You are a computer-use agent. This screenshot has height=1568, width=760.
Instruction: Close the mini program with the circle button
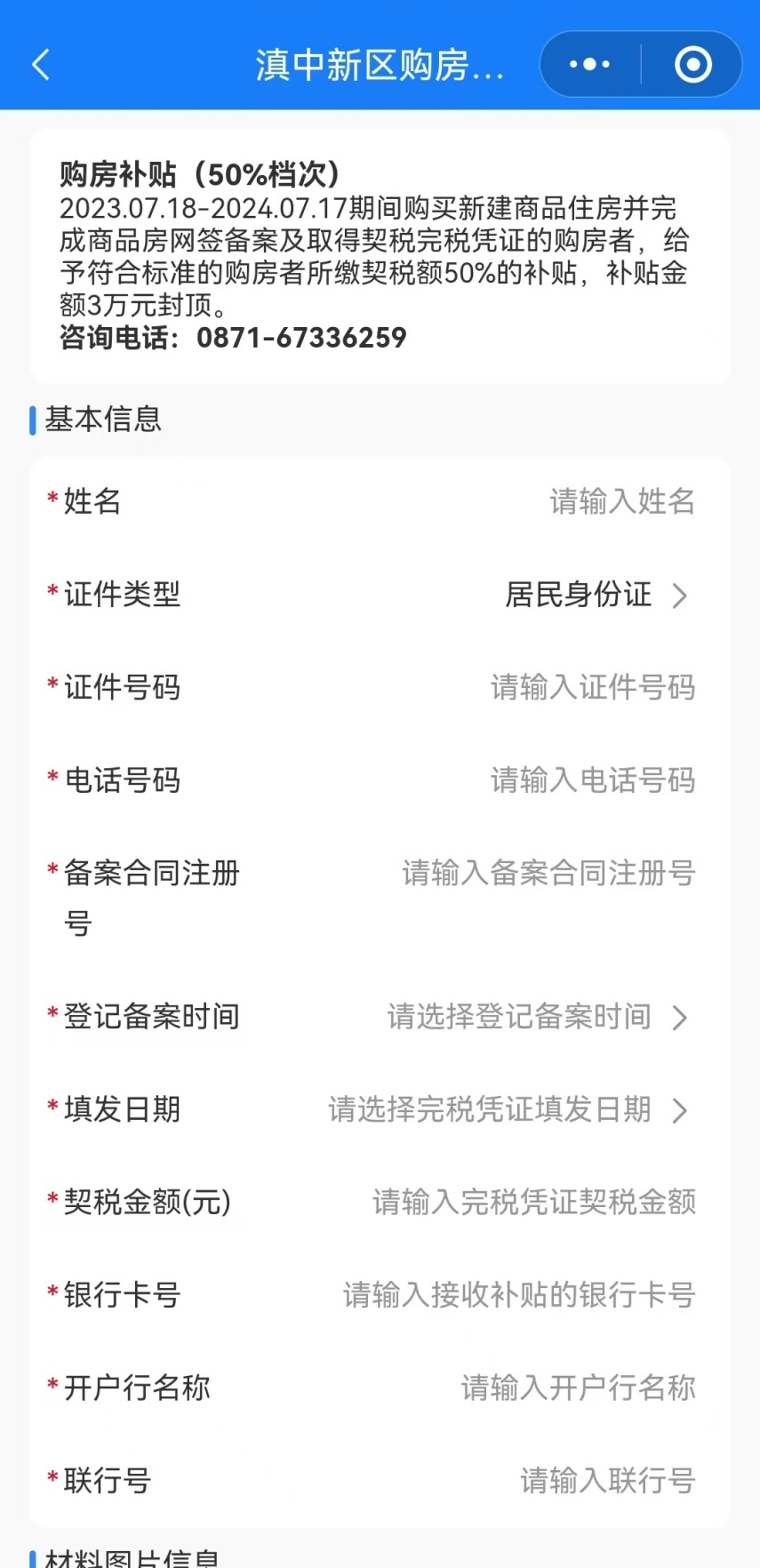(x=693, y=64)
